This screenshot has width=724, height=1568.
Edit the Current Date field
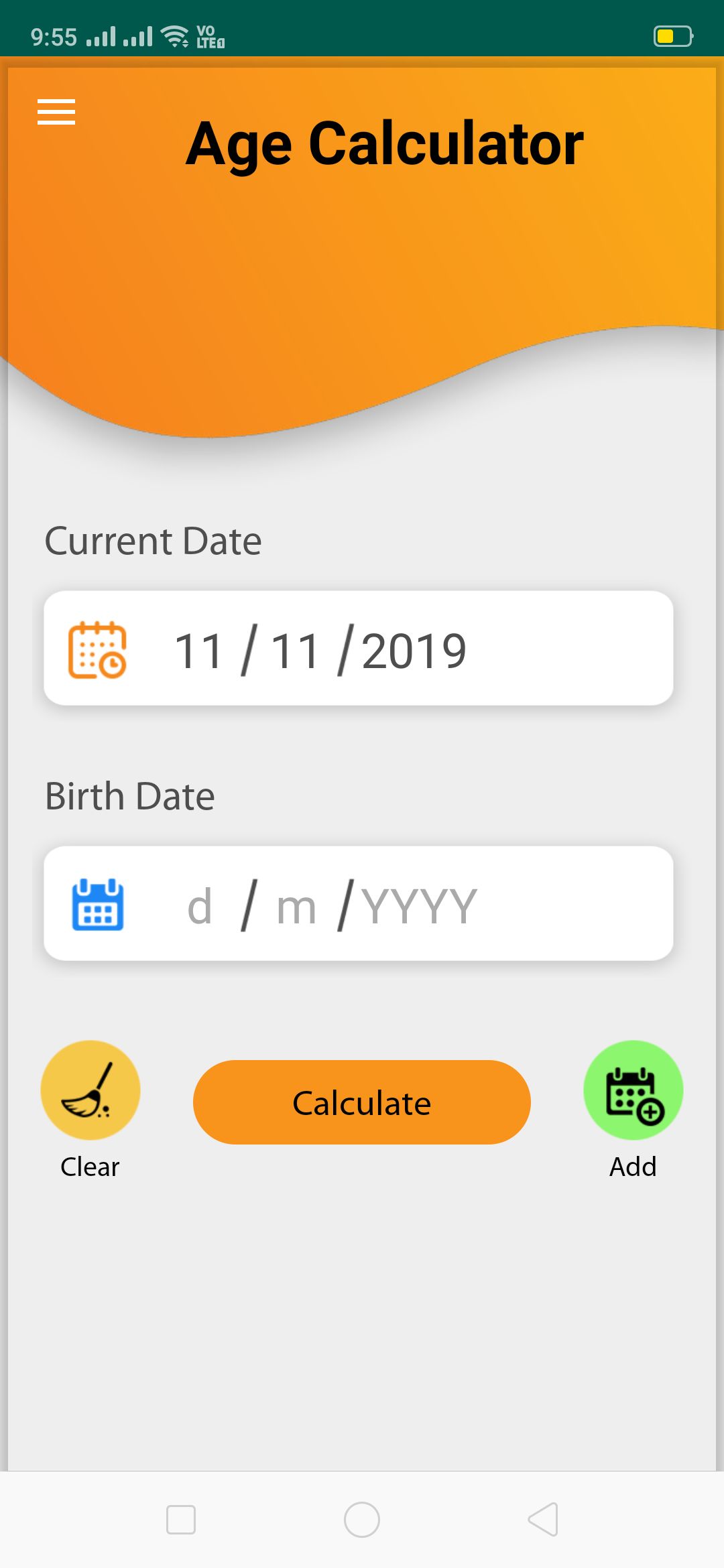(320, 651)
